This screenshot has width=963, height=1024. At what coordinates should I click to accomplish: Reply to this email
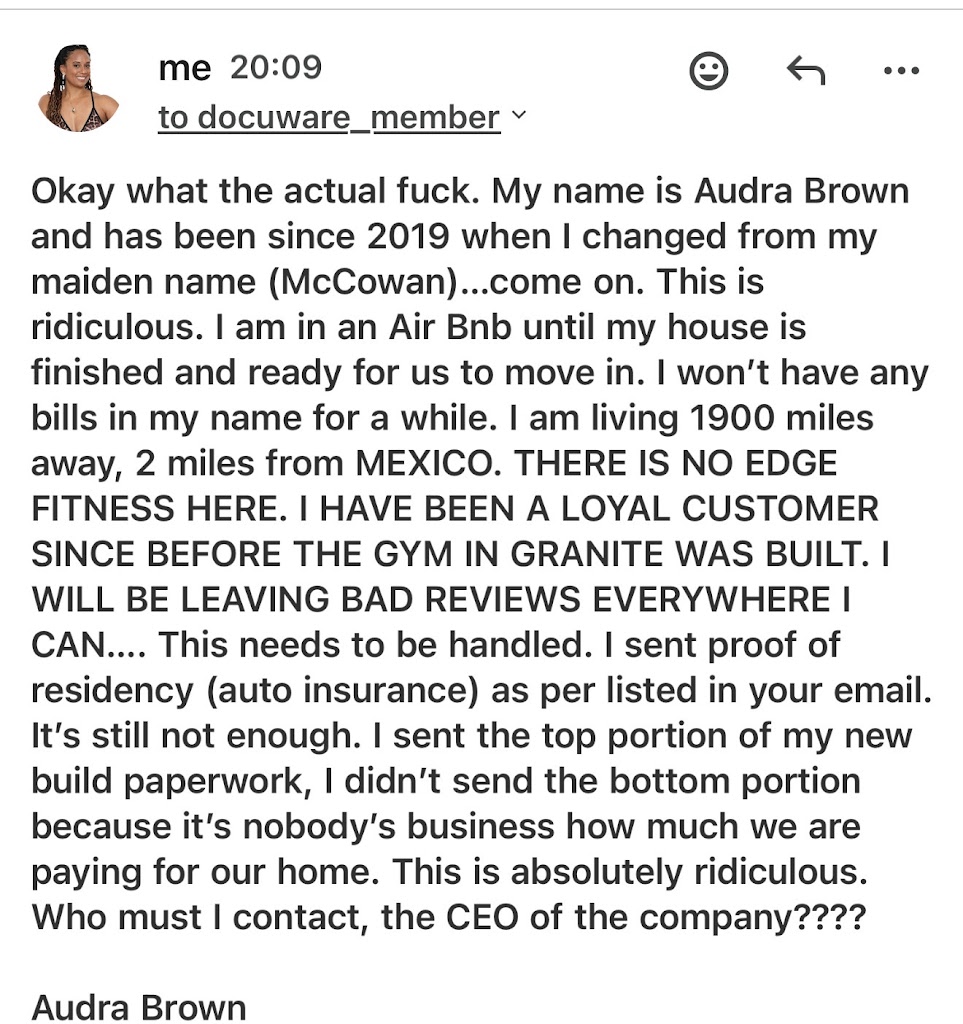tap(805, 70)
